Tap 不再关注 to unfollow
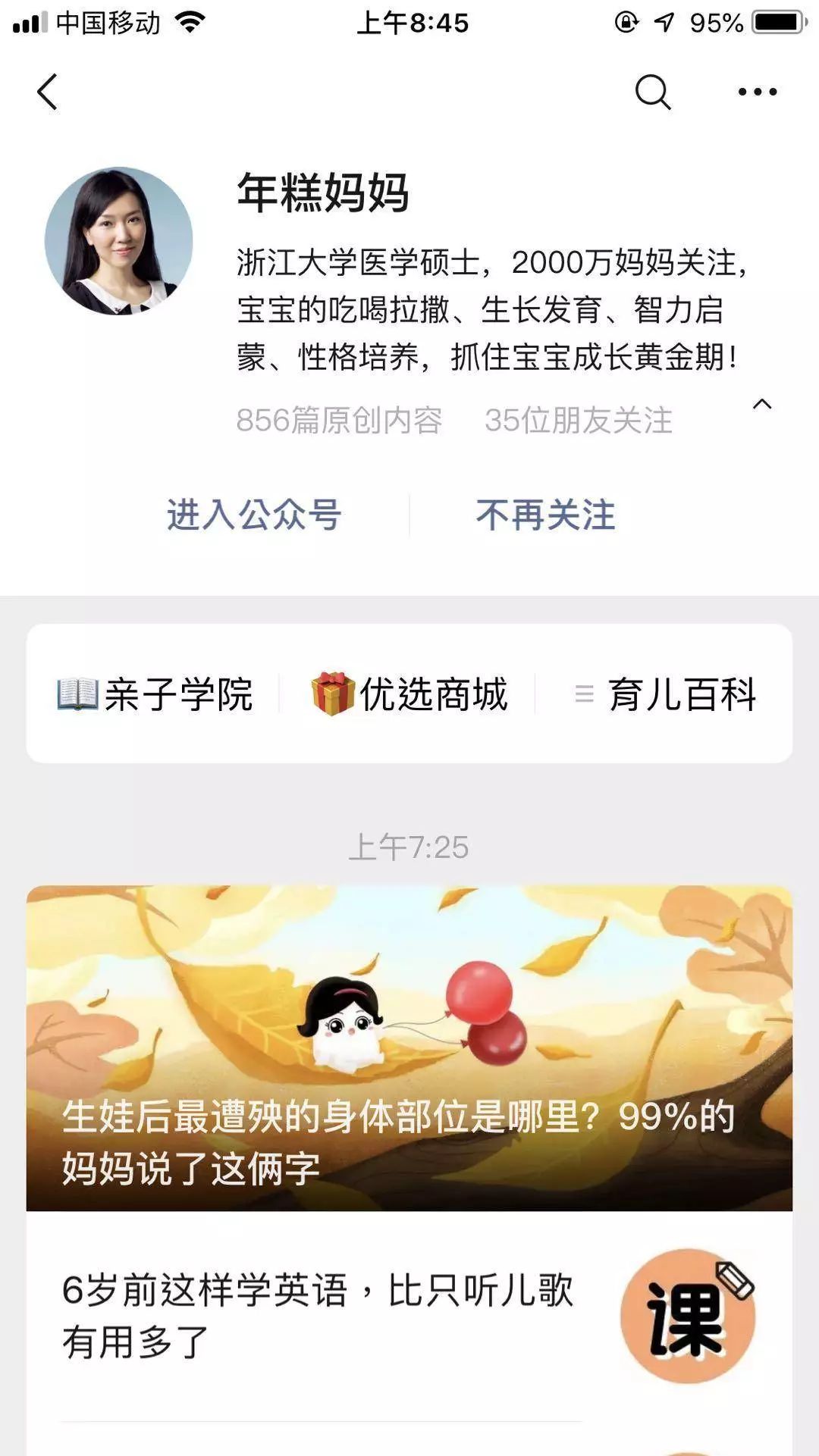The height and width of the screenshot is (1456, 819). coord(548,513)
